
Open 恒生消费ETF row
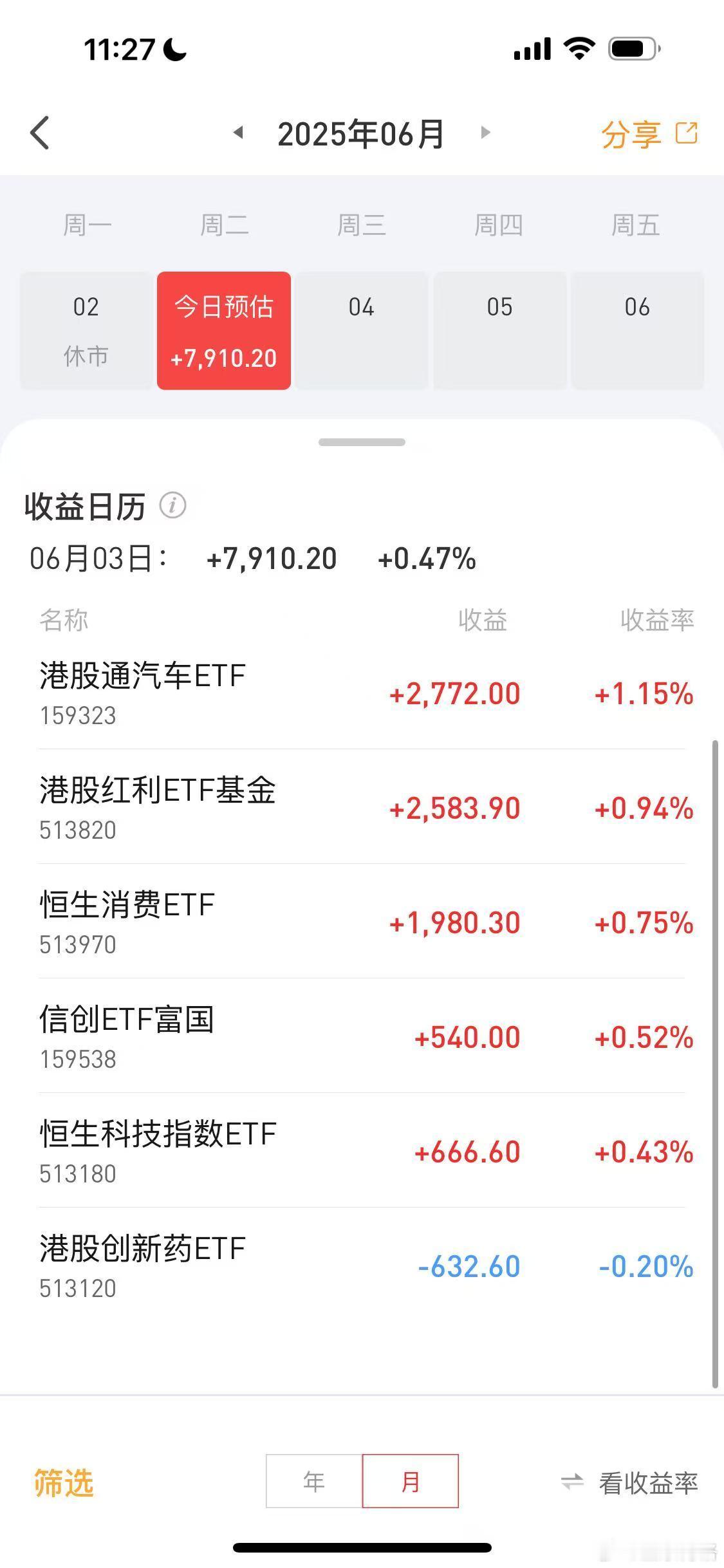tap(362, 922)
